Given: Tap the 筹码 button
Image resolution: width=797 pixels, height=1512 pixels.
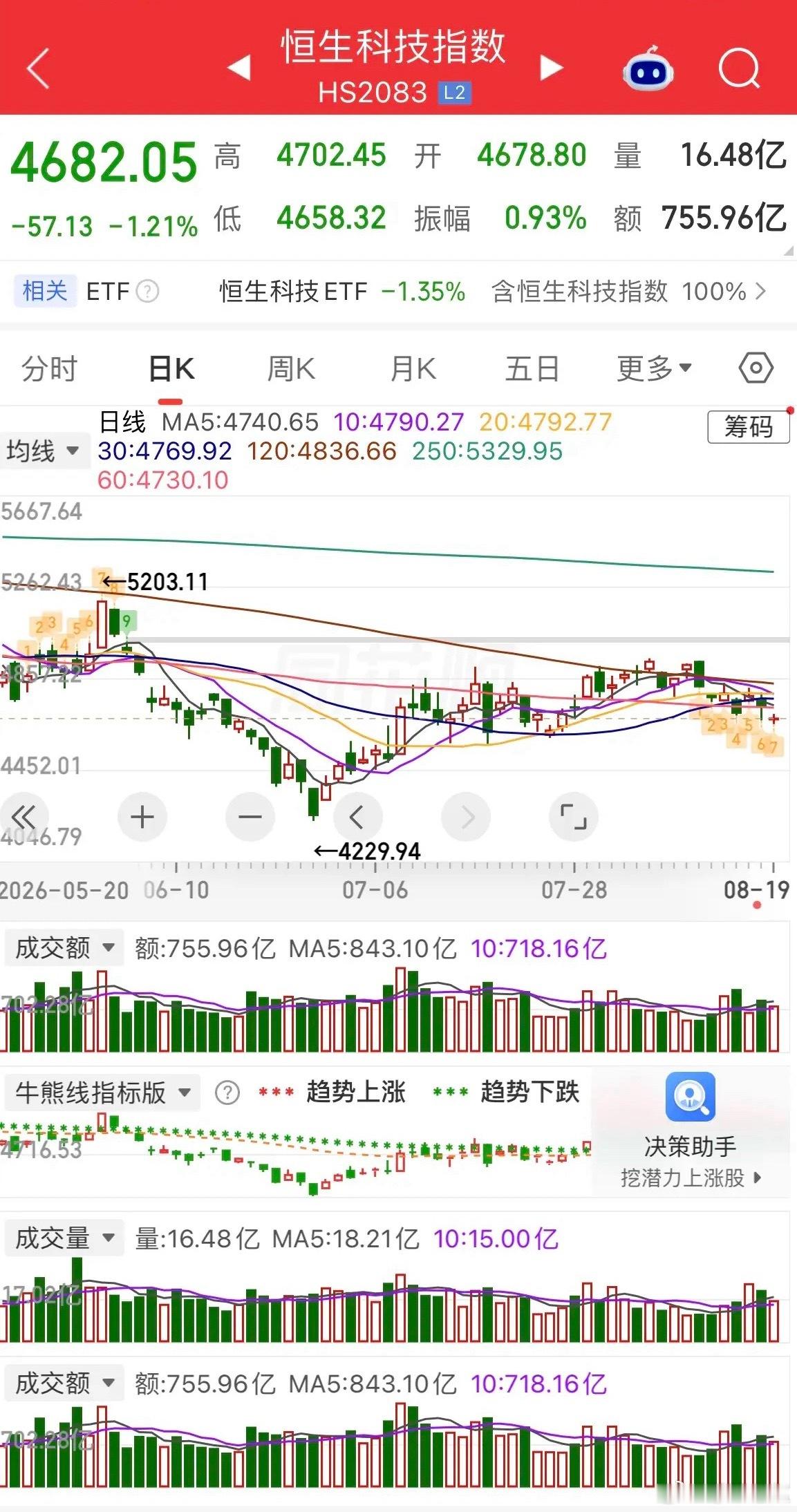Looking at the screenshot, I should (748, 426).
